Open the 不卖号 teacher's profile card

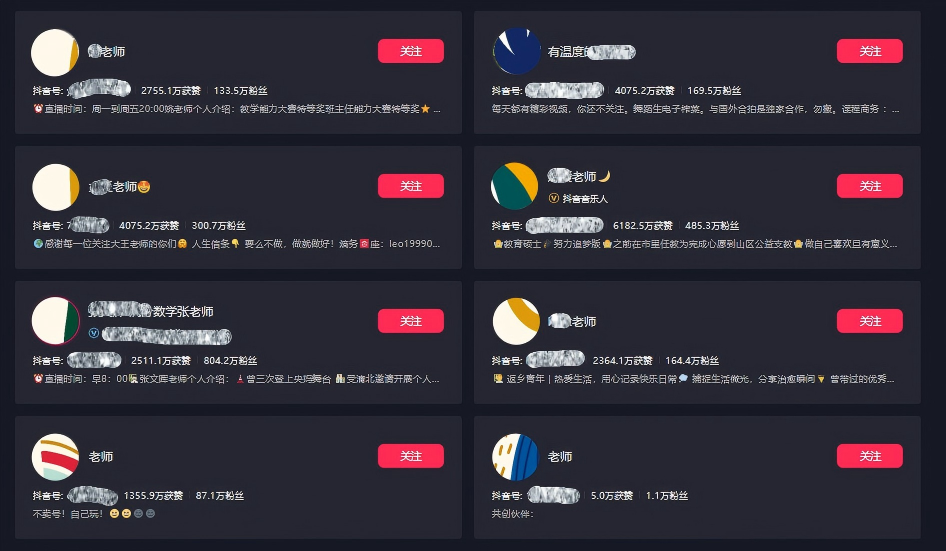(x=100, y=456)
